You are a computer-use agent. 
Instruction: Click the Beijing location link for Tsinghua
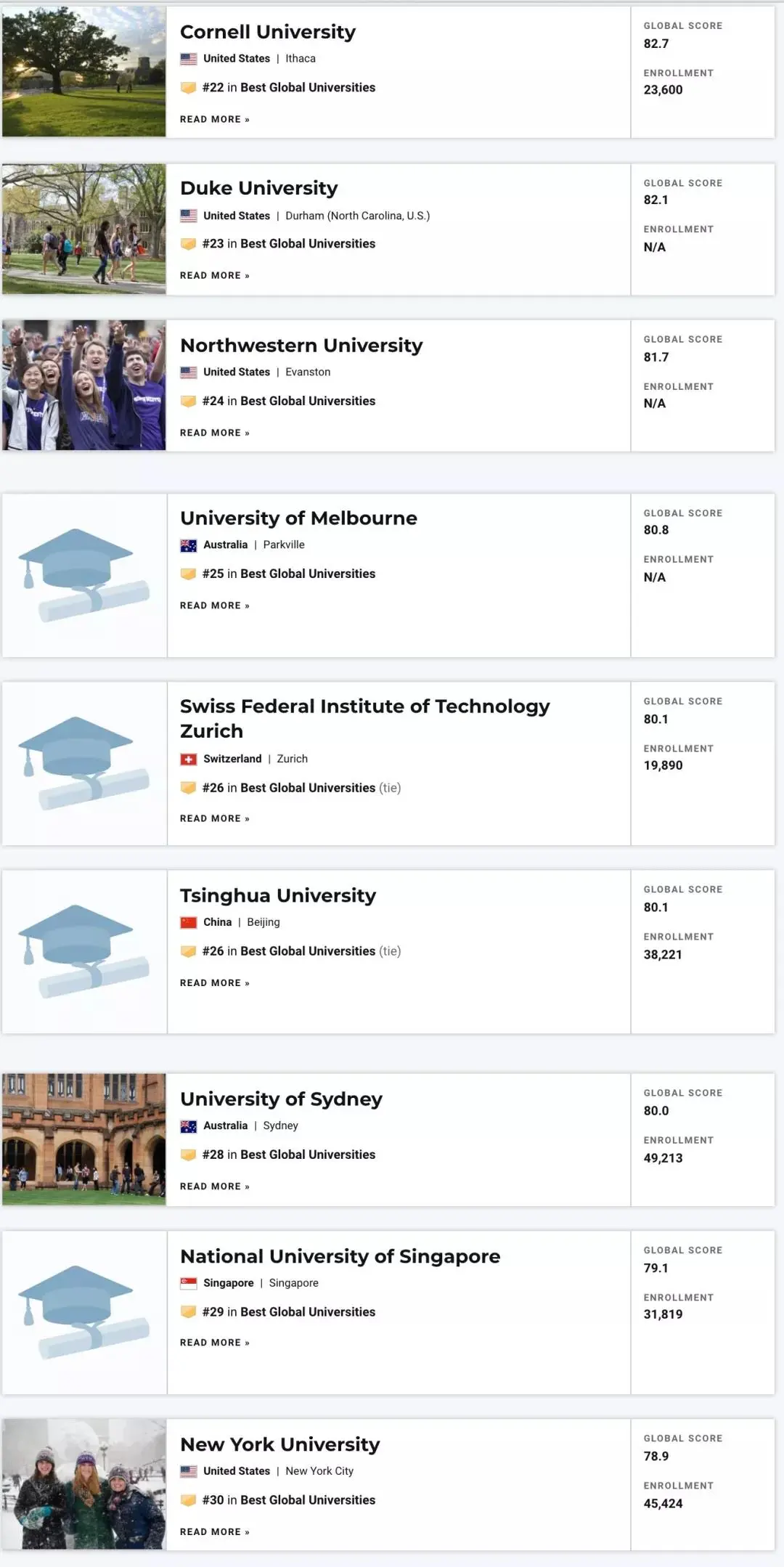pos(263,922)
